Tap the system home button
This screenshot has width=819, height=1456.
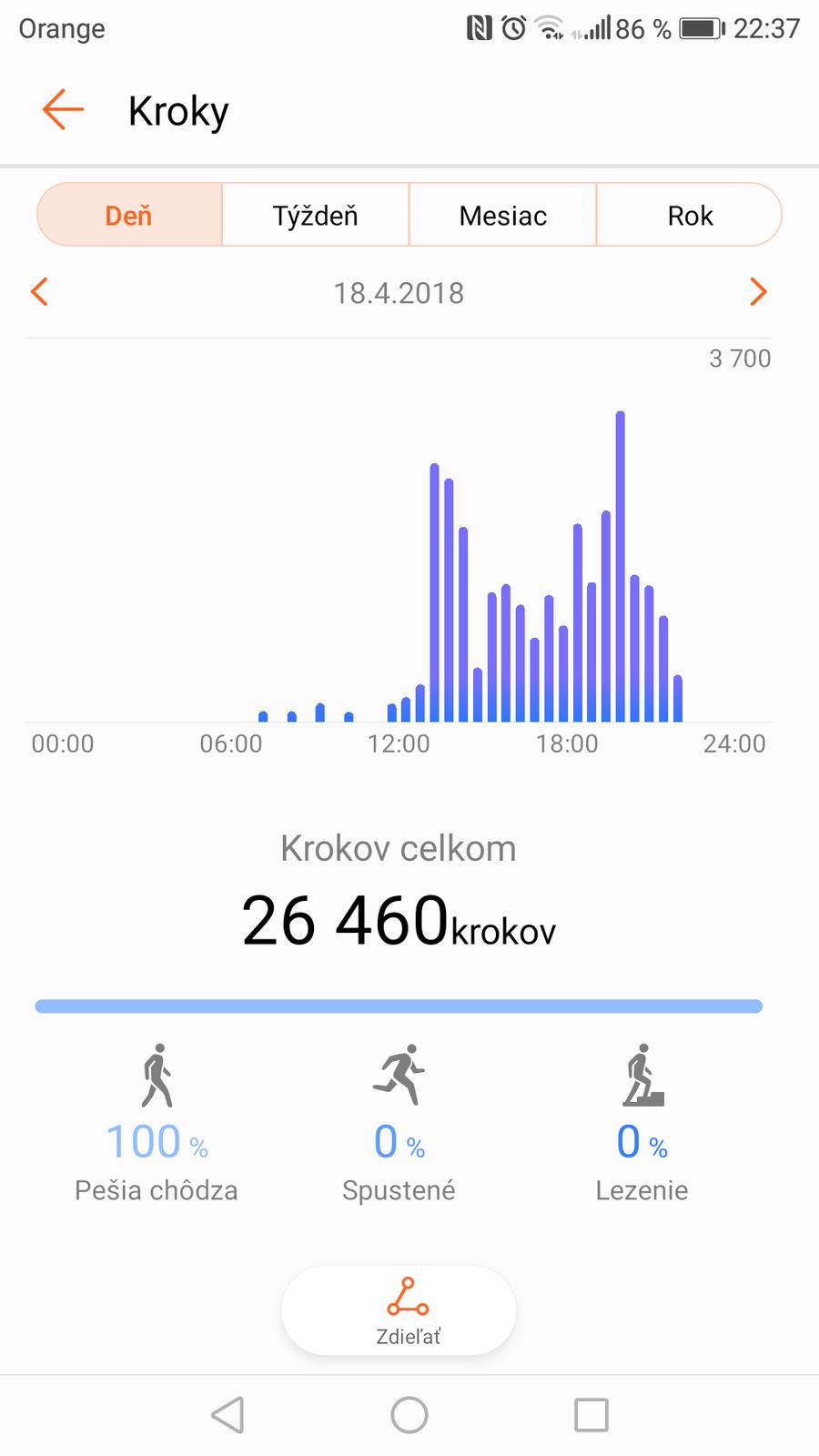(x=409, y=1415)
